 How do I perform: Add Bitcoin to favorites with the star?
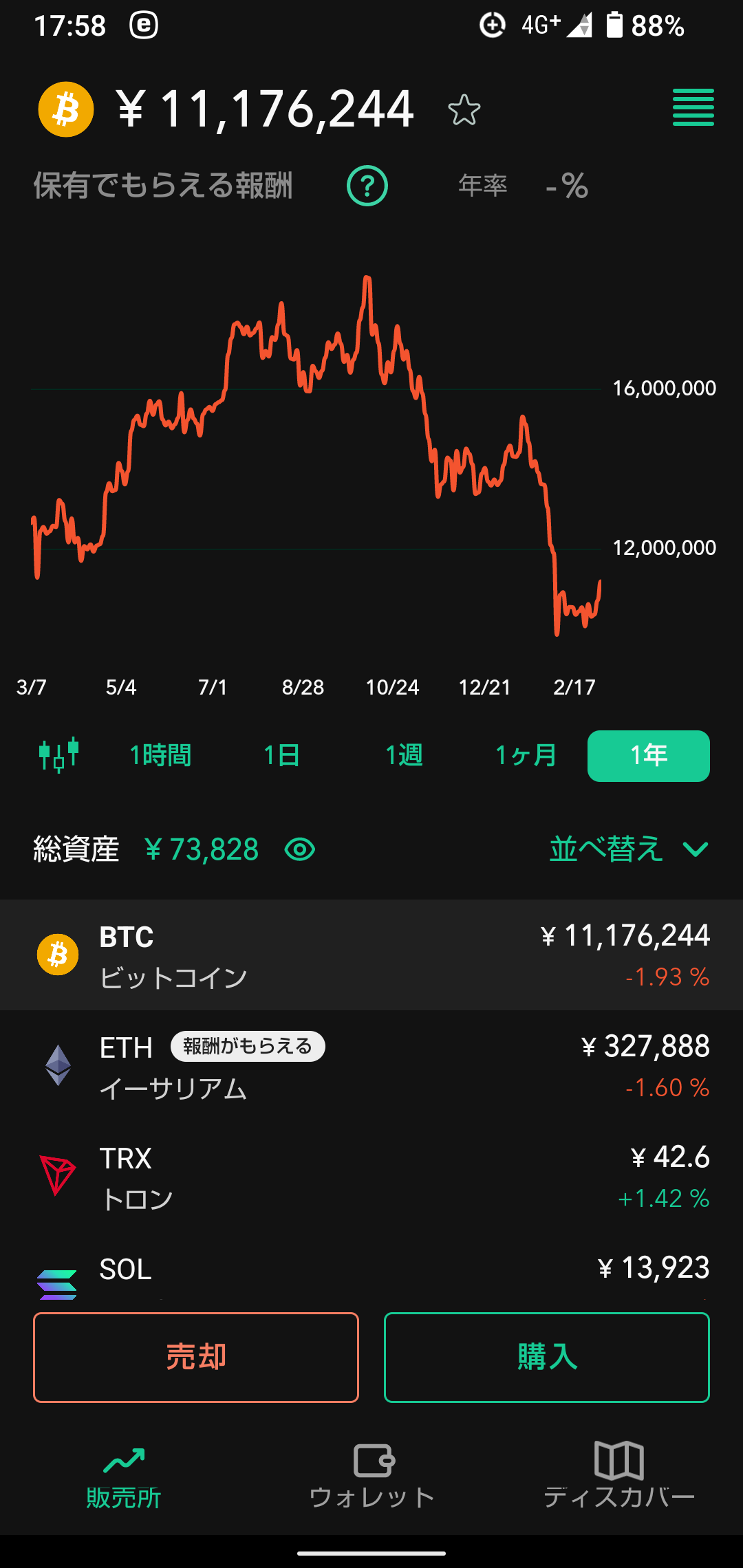(x=464, y=110)
